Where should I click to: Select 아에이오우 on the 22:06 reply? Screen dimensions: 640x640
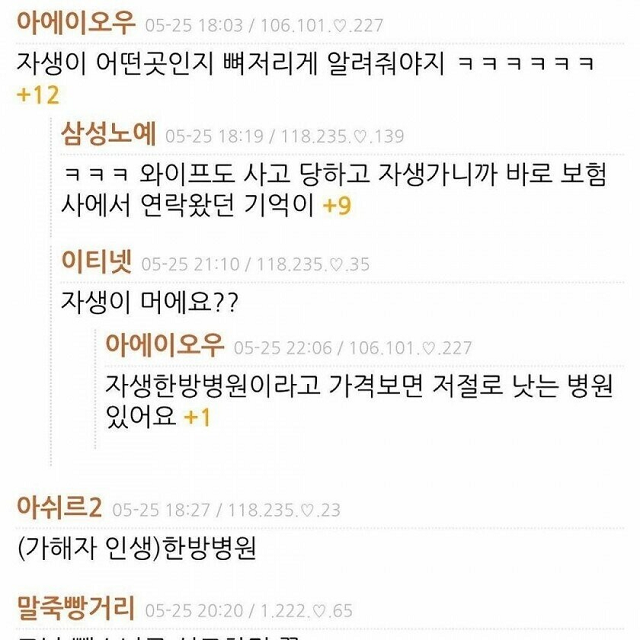pyautogui.click(x=164, y=345)
